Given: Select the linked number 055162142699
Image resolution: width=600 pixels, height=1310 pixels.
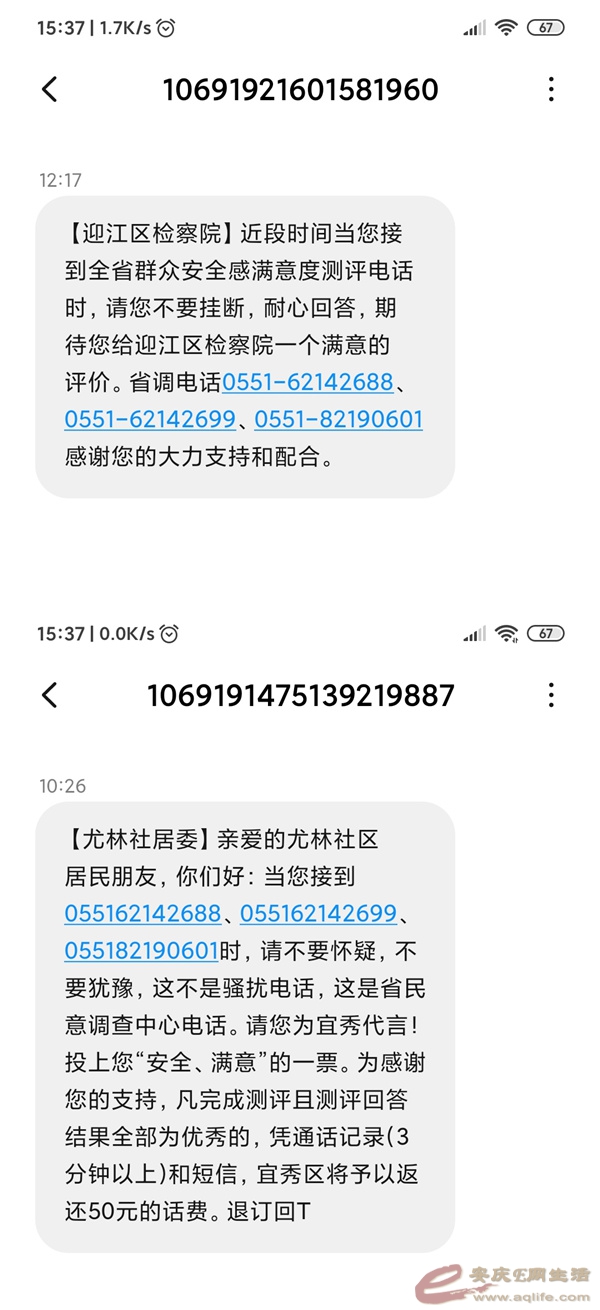Looking at the screenshot, I should point(318,914).
